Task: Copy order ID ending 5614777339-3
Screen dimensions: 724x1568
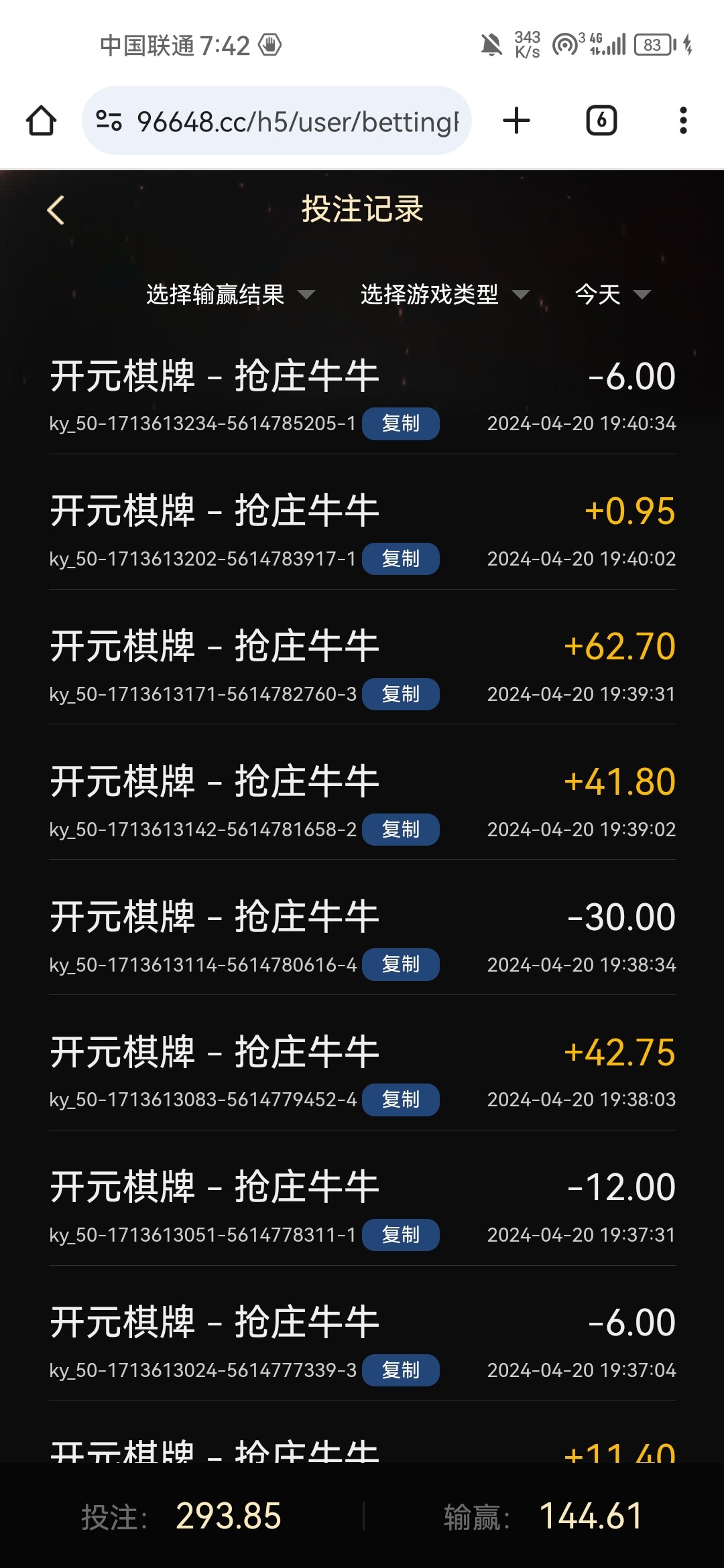Action: 401,1370
